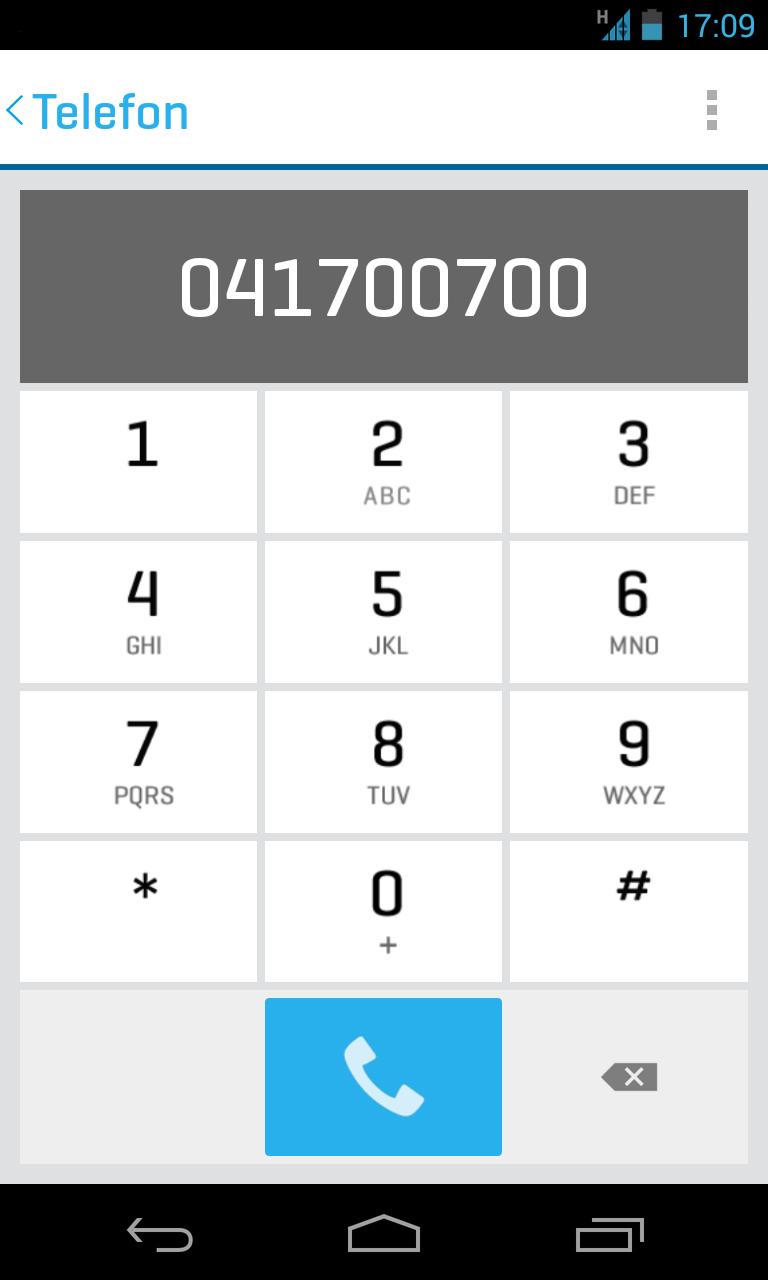768x1280 pixels.
Task: Call the number 041700700
Action: [x=384, y=1076]
